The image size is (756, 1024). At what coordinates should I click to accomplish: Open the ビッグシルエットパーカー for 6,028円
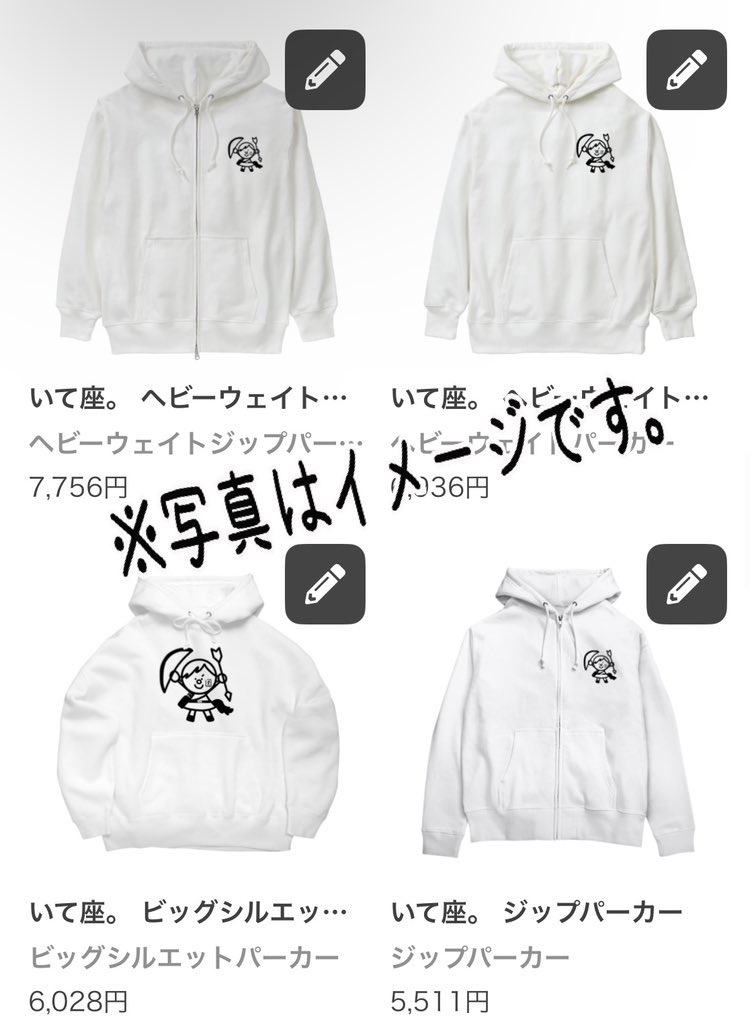190,720
